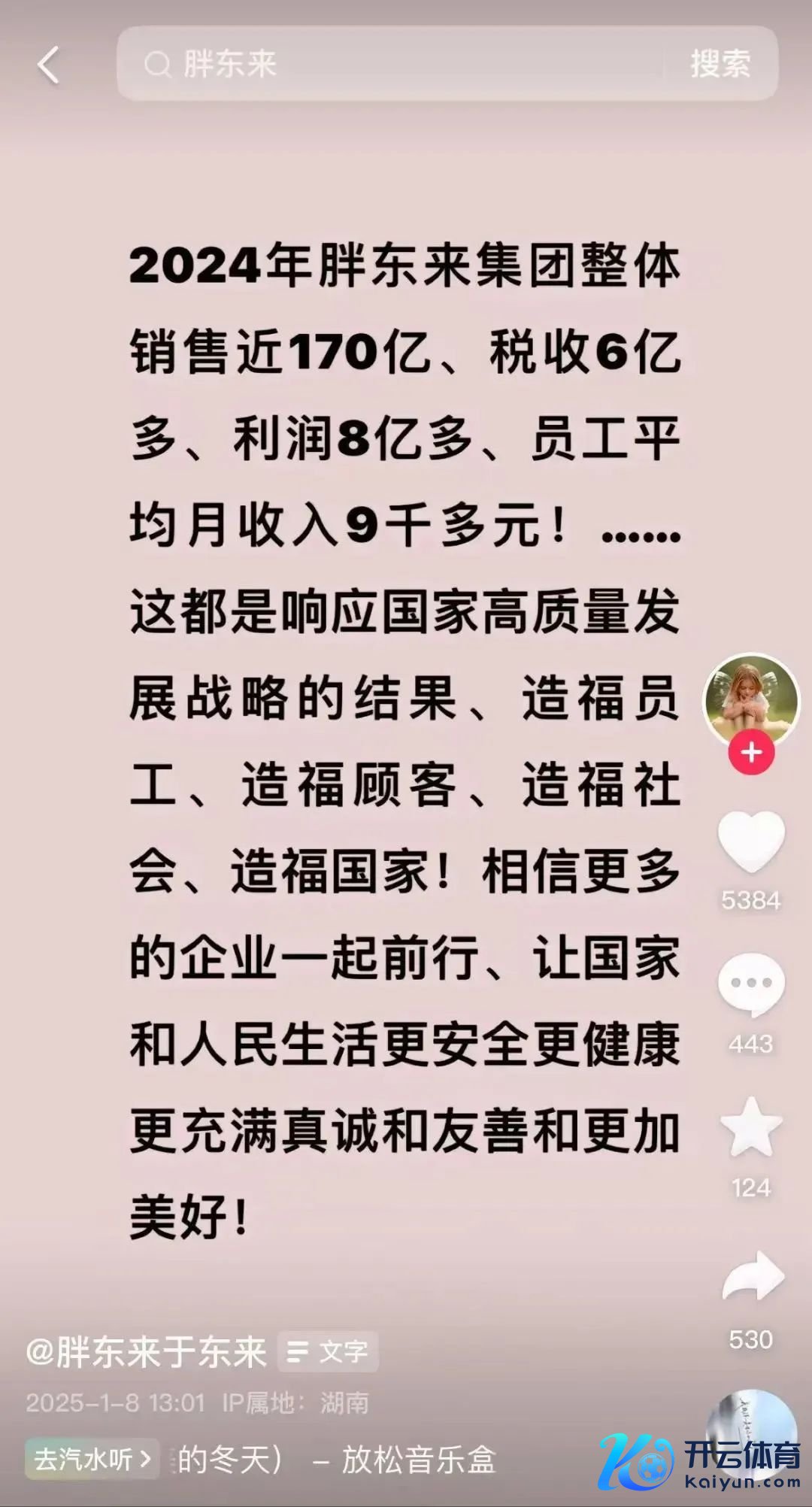The height and width of the screenshot is (1507, 812).
Task: Add the post to favorites with the star
Action: 751,1127
